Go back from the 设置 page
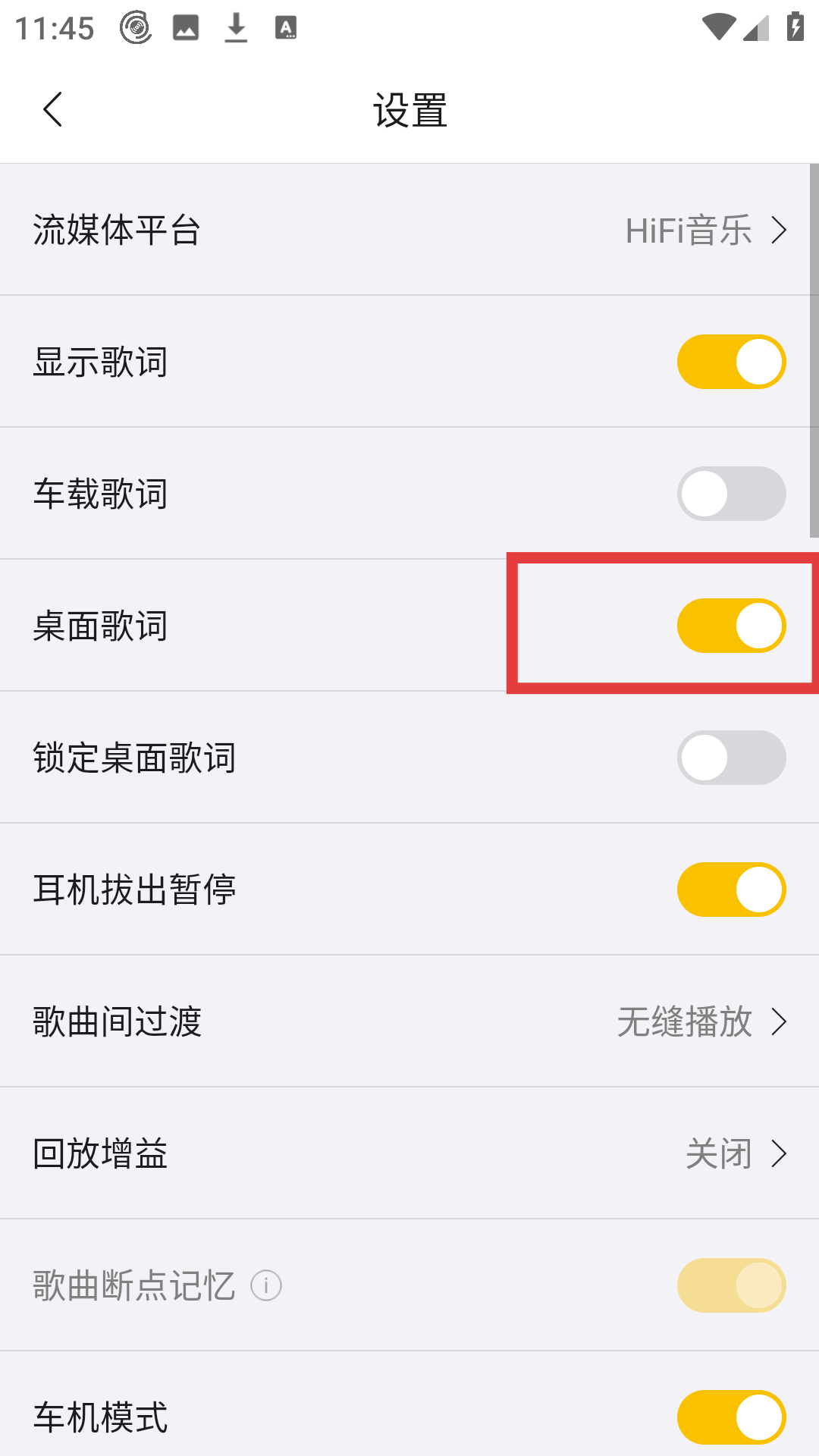Viewport: 819px width, 1456px height. pos(52,110)
